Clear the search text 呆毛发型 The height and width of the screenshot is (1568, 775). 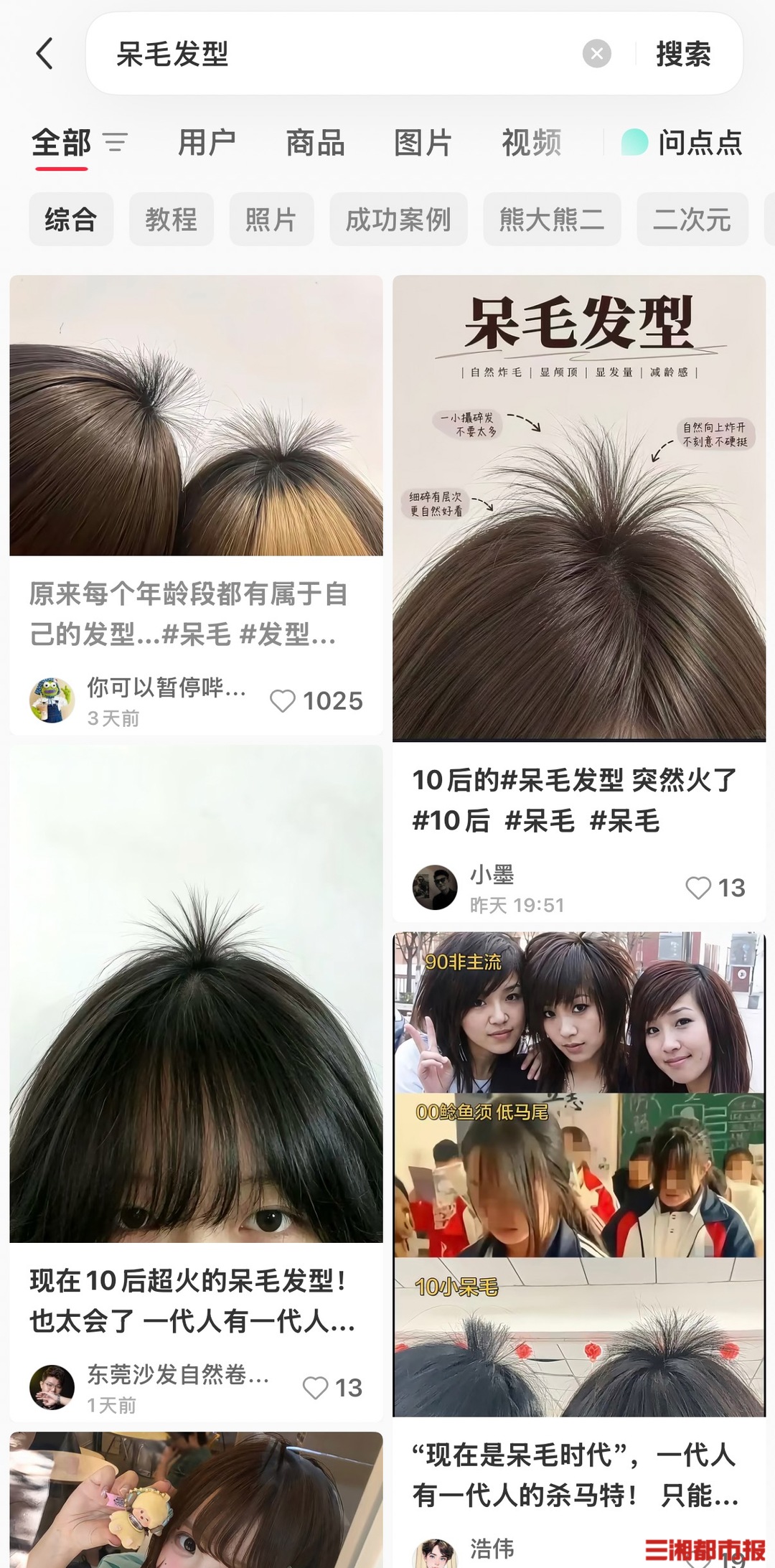(x=596, y=54)
